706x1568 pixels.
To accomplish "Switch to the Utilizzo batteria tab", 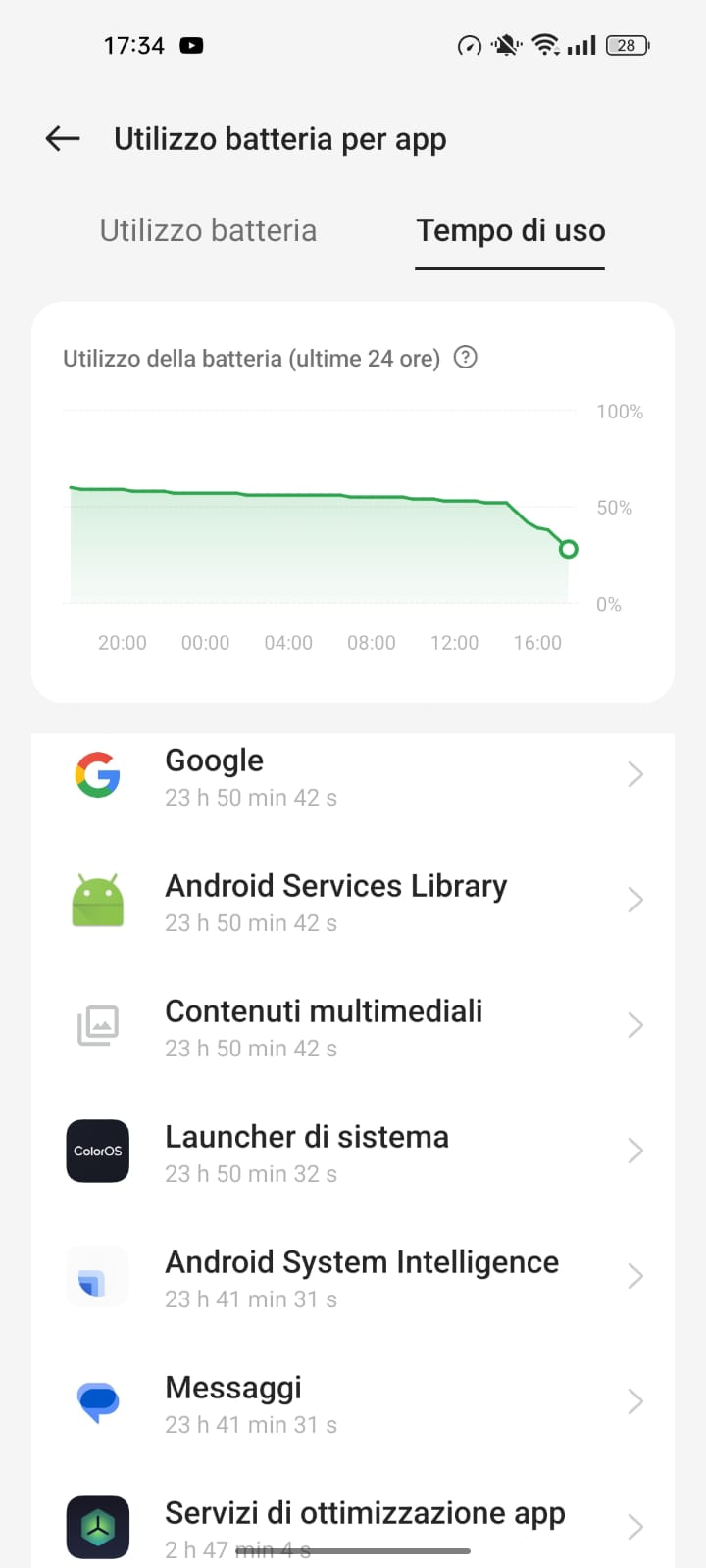I will point(208,230).
